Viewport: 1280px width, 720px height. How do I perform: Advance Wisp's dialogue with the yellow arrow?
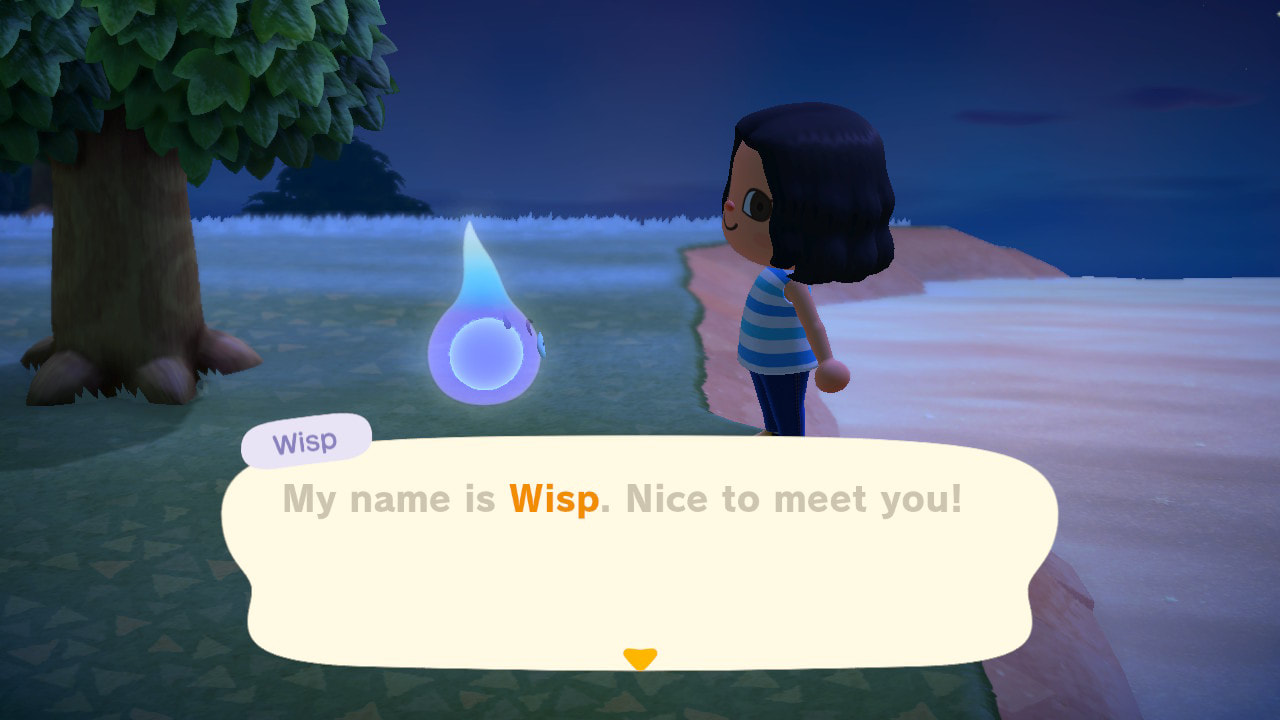pyautogui.click(x=639, y=658)
